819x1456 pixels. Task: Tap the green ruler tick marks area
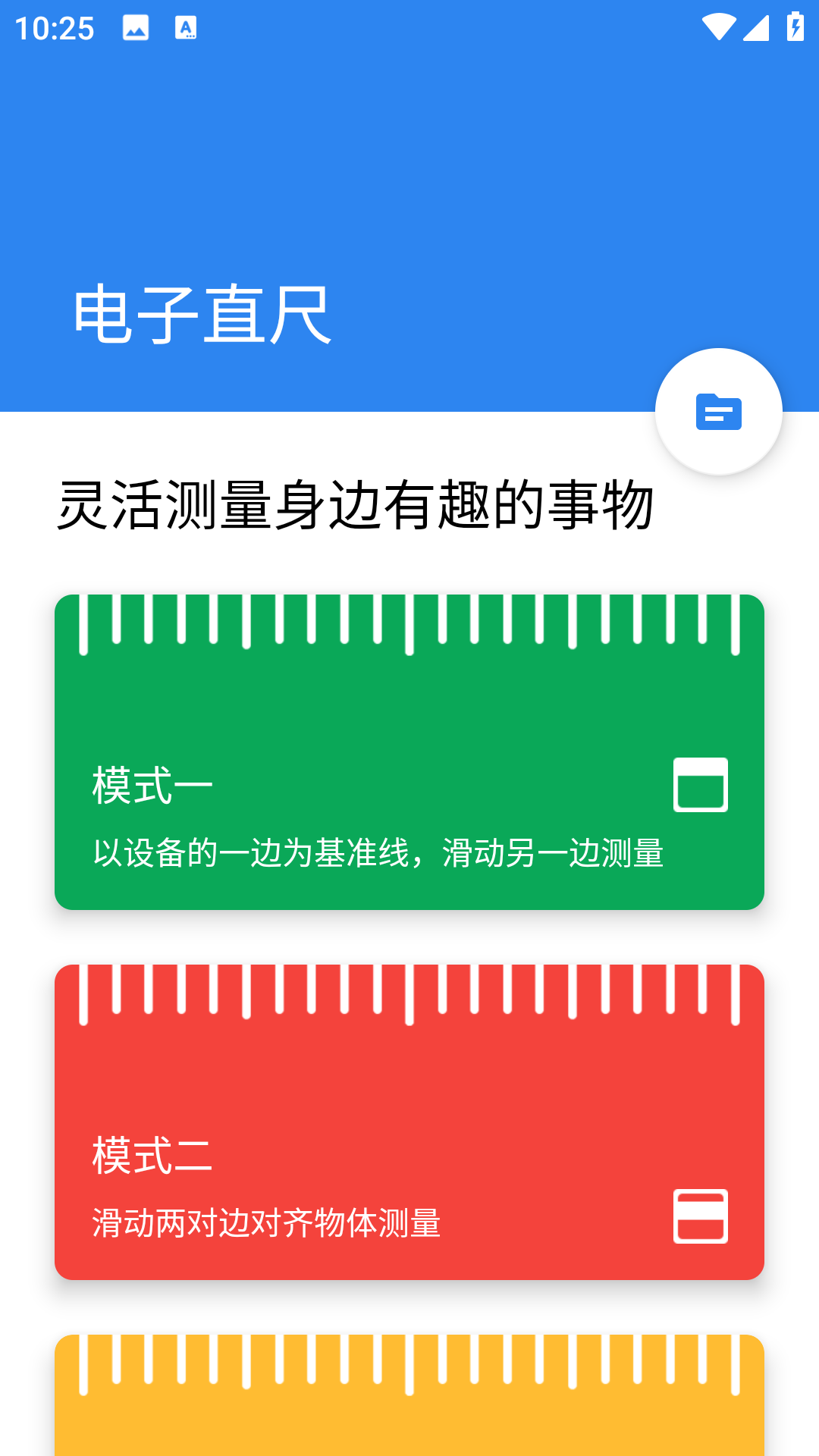tap(409, 626)
